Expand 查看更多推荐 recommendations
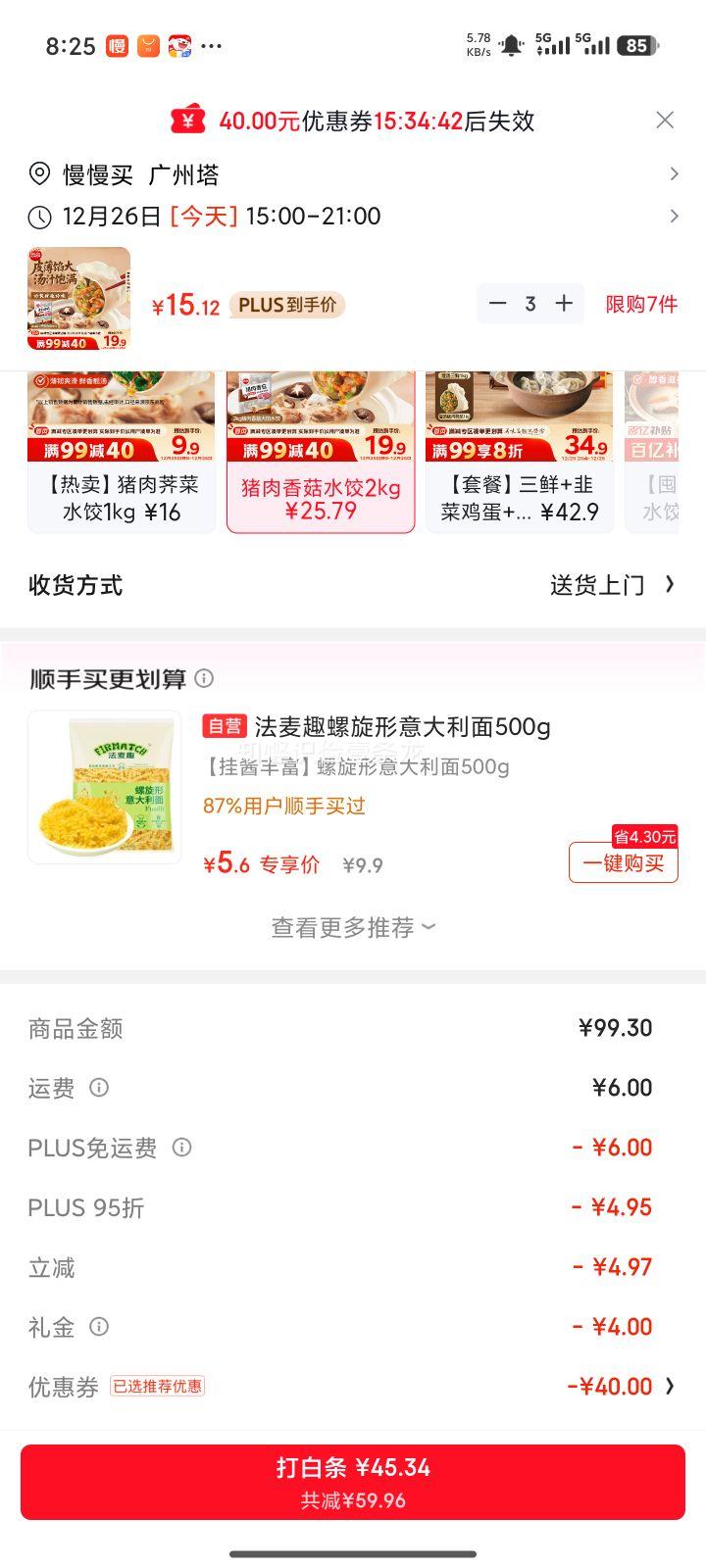The height and width of the screenshot is (1568, 706). point(351,926)
